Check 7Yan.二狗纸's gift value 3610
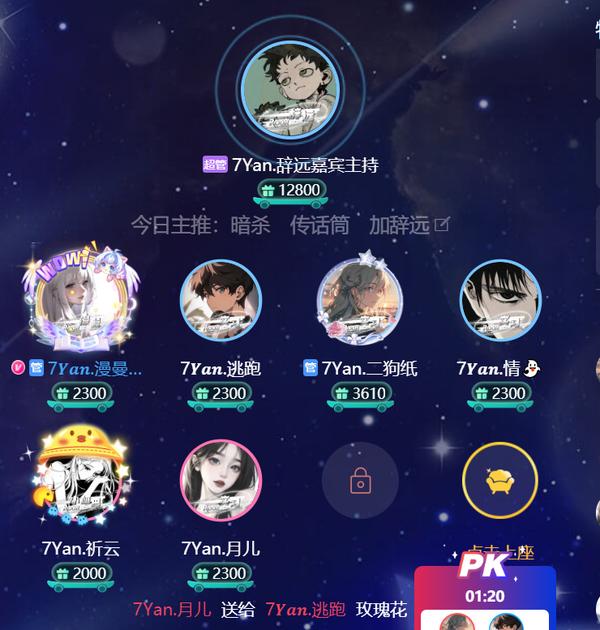This screenshot has height=630, width=600. coord(360,394)
